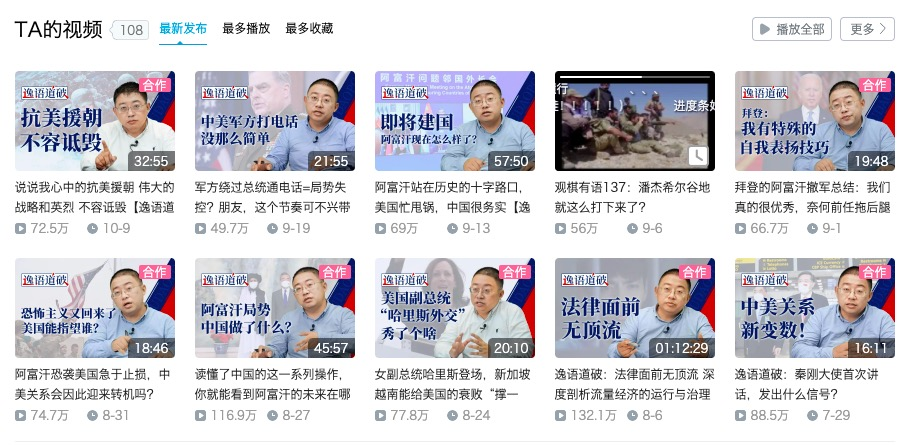Play the 即将建国 Afghanistan video

454,121
